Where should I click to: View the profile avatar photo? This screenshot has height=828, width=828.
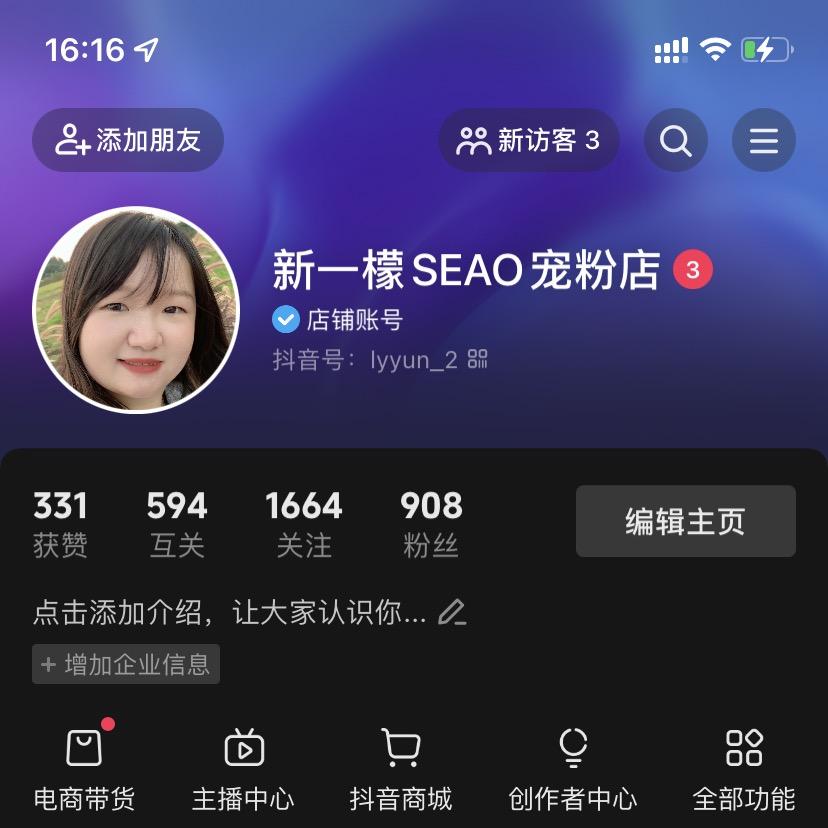(136, 310)
